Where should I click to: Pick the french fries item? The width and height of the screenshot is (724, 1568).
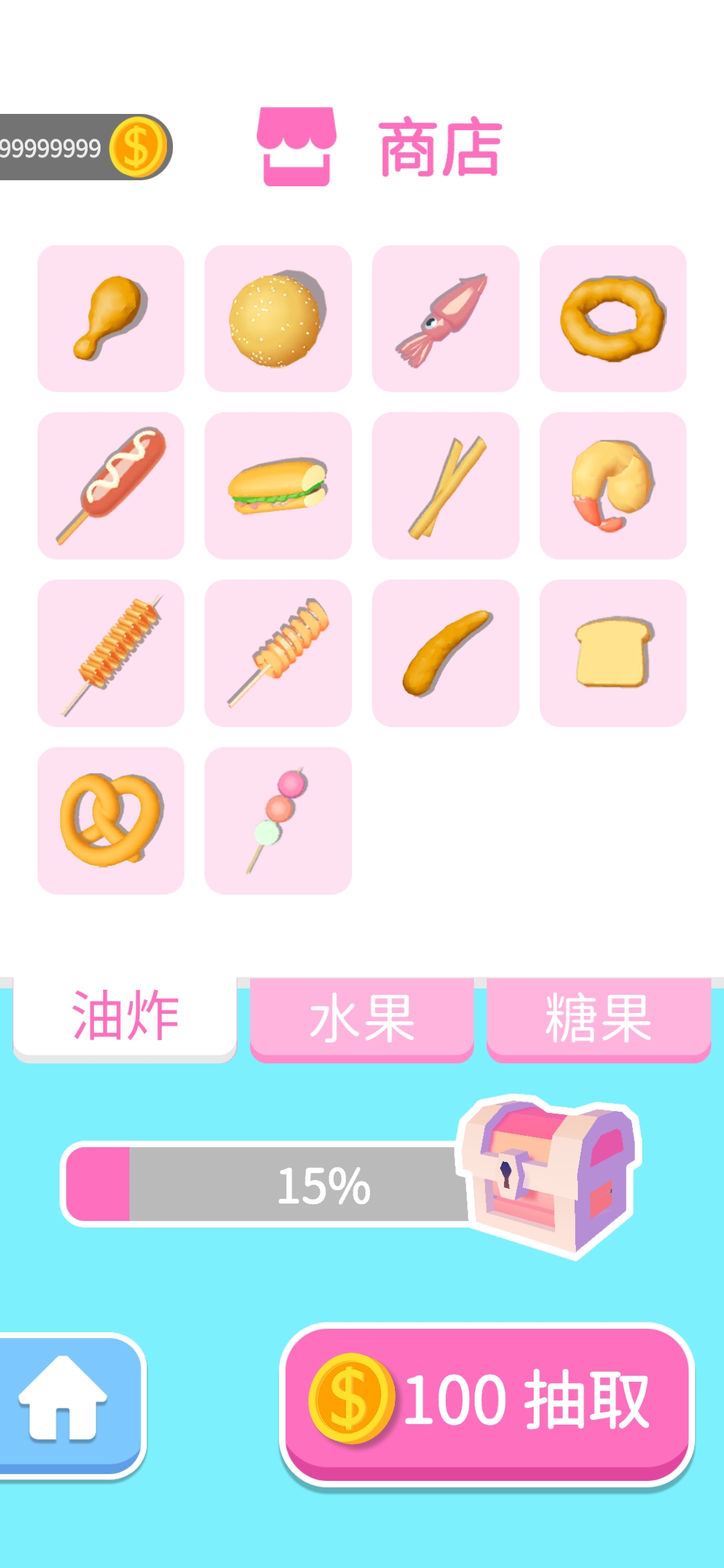click(446, 486)
